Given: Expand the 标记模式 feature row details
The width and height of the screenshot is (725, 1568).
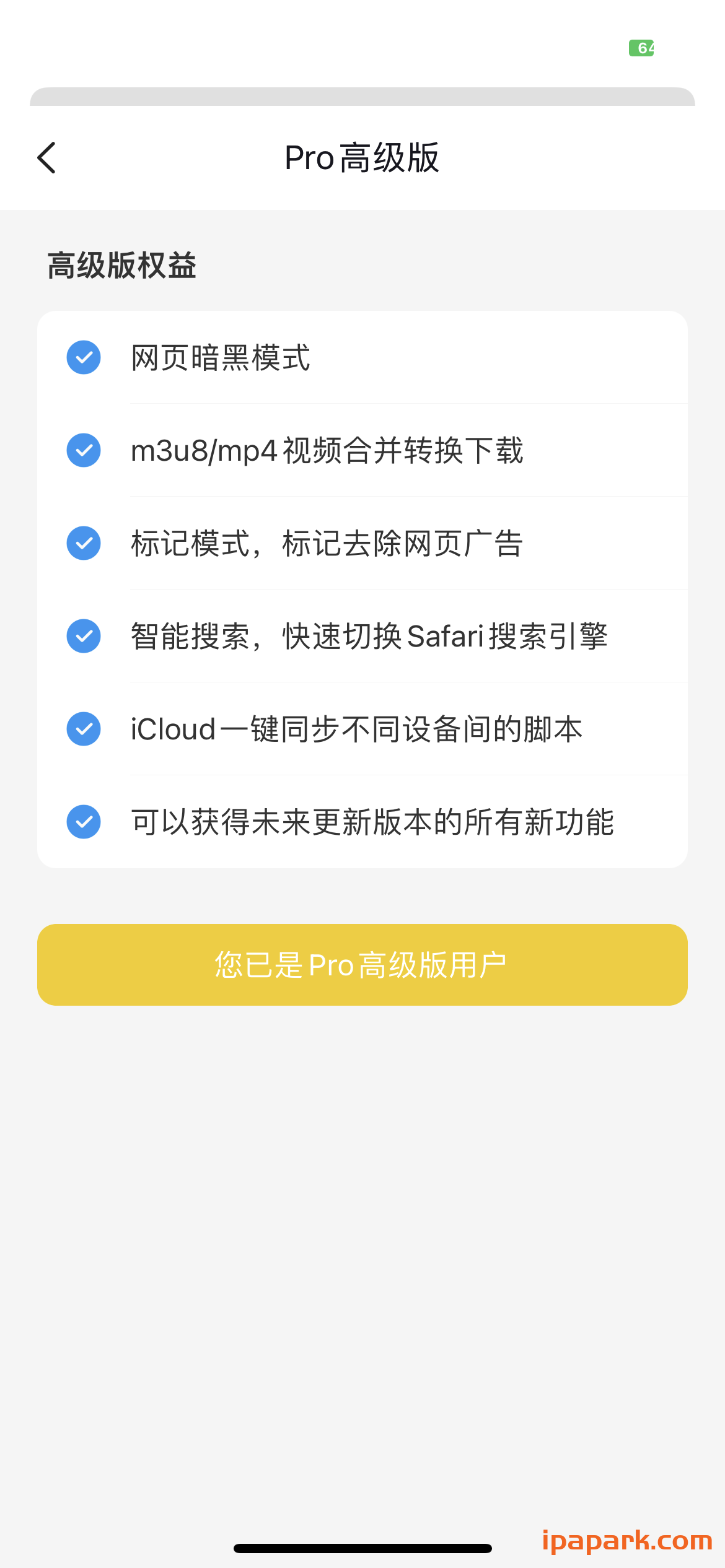Looking at the screenshot, I should tap(362, 543).
